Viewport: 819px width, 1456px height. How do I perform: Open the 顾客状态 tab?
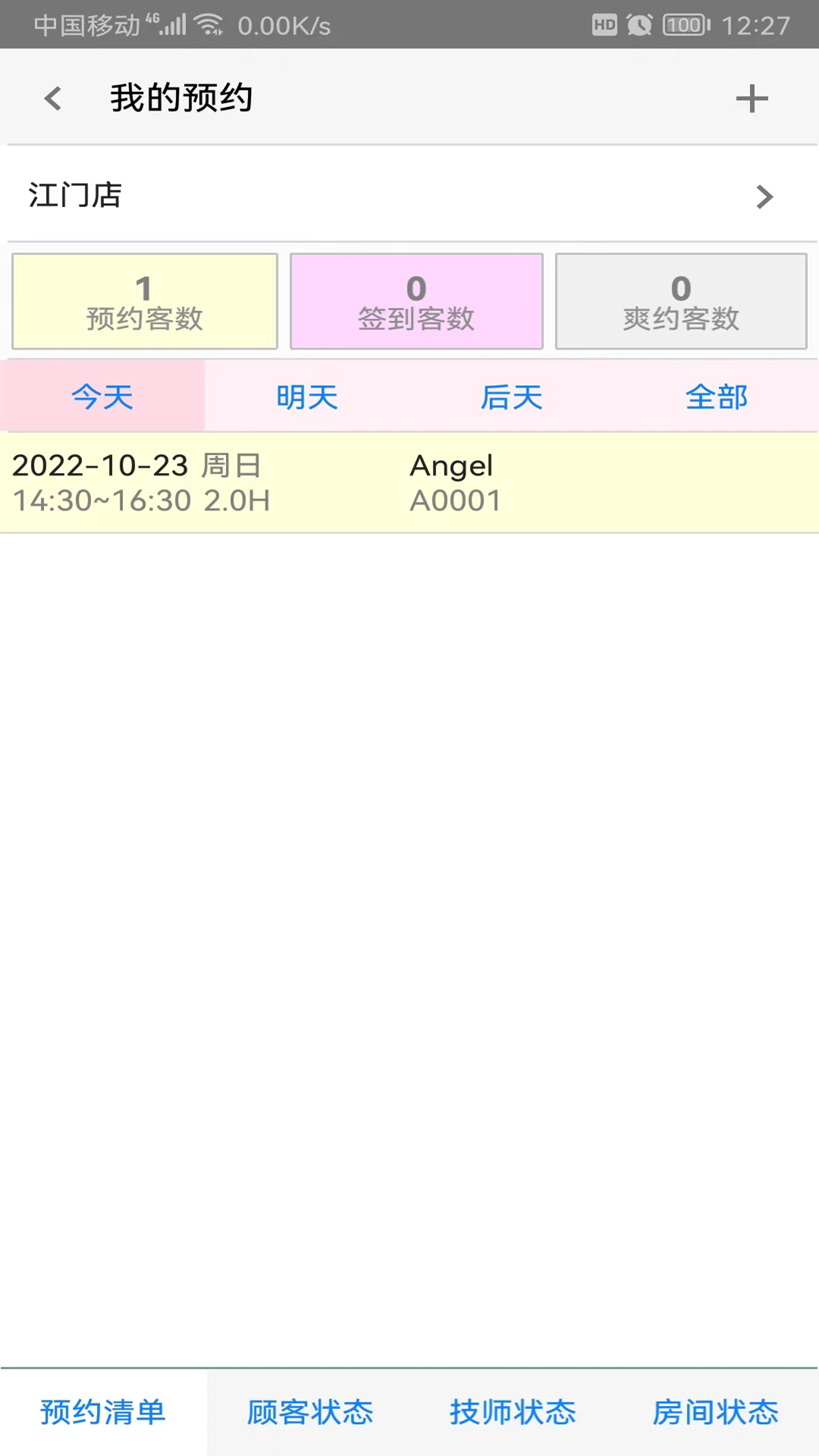click(310, 1412)
